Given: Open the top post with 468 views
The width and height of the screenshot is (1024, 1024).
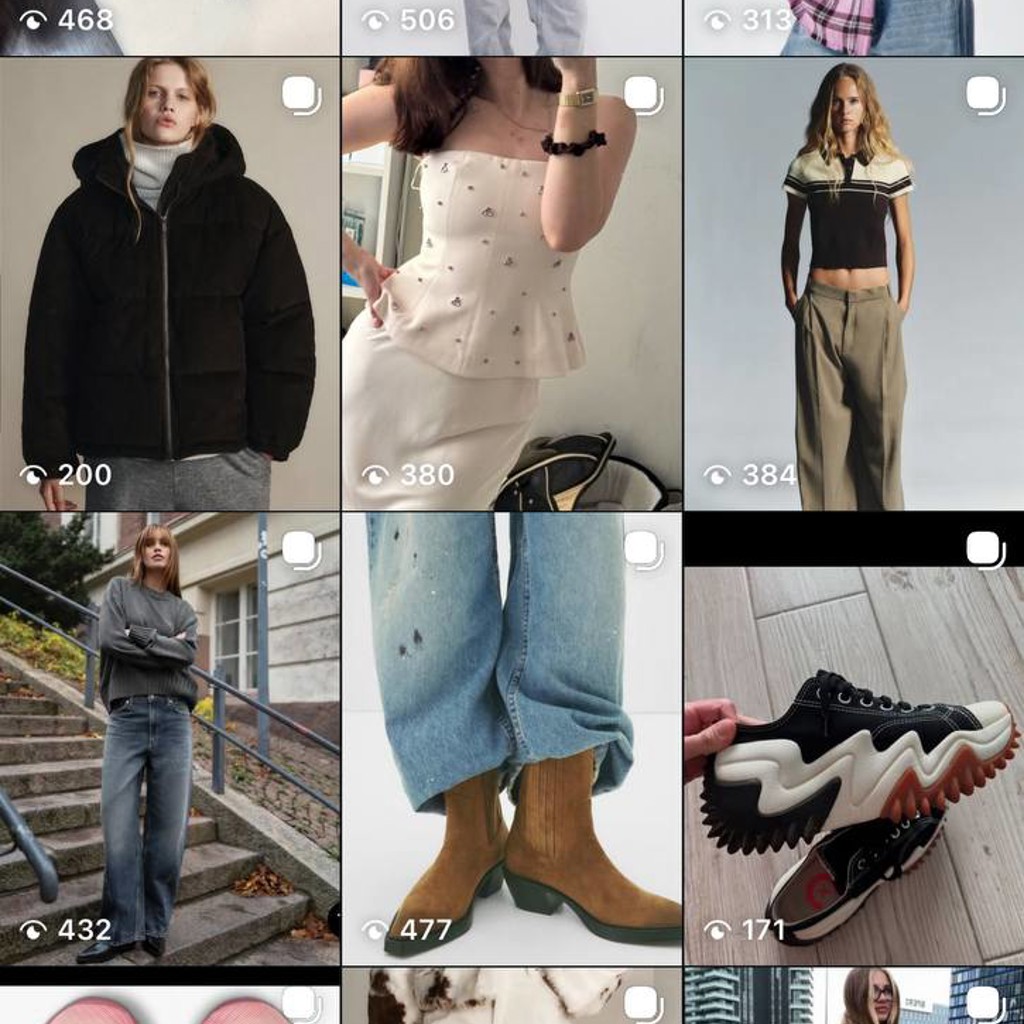Looking at the screenshot, I should click(x=170, y=27).
